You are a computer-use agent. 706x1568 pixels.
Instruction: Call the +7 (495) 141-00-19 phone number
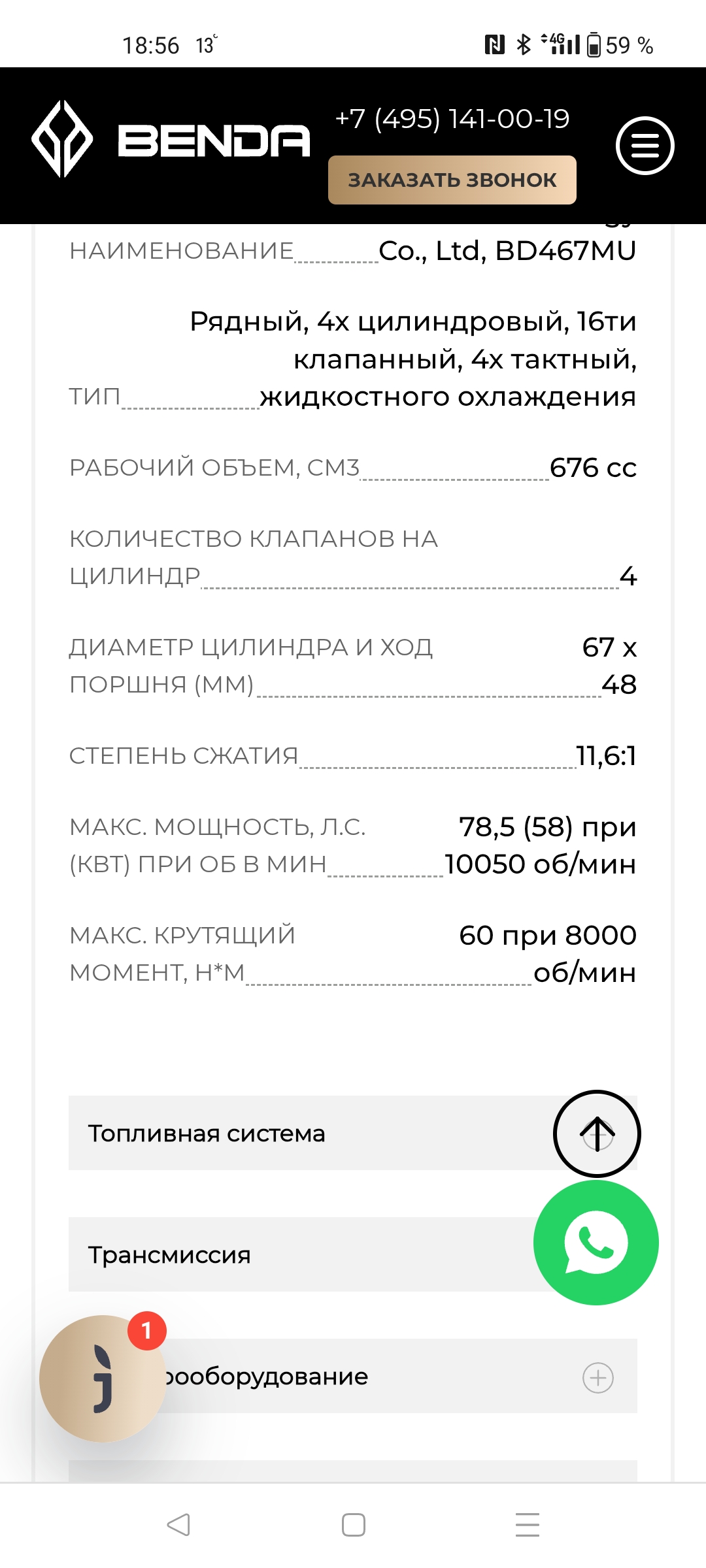coord(452,119)
